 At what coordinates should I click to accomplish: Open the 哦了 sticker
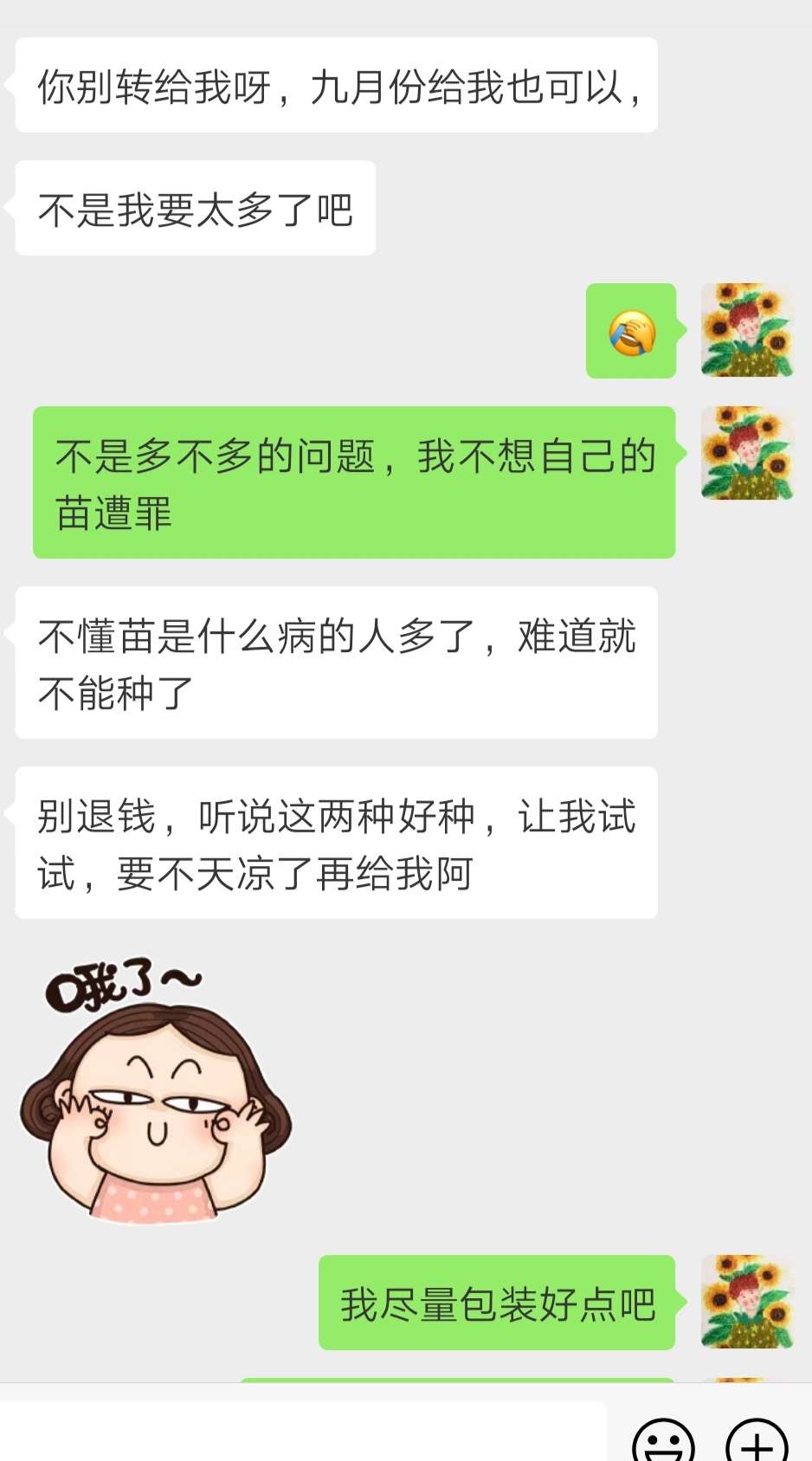156,1089
